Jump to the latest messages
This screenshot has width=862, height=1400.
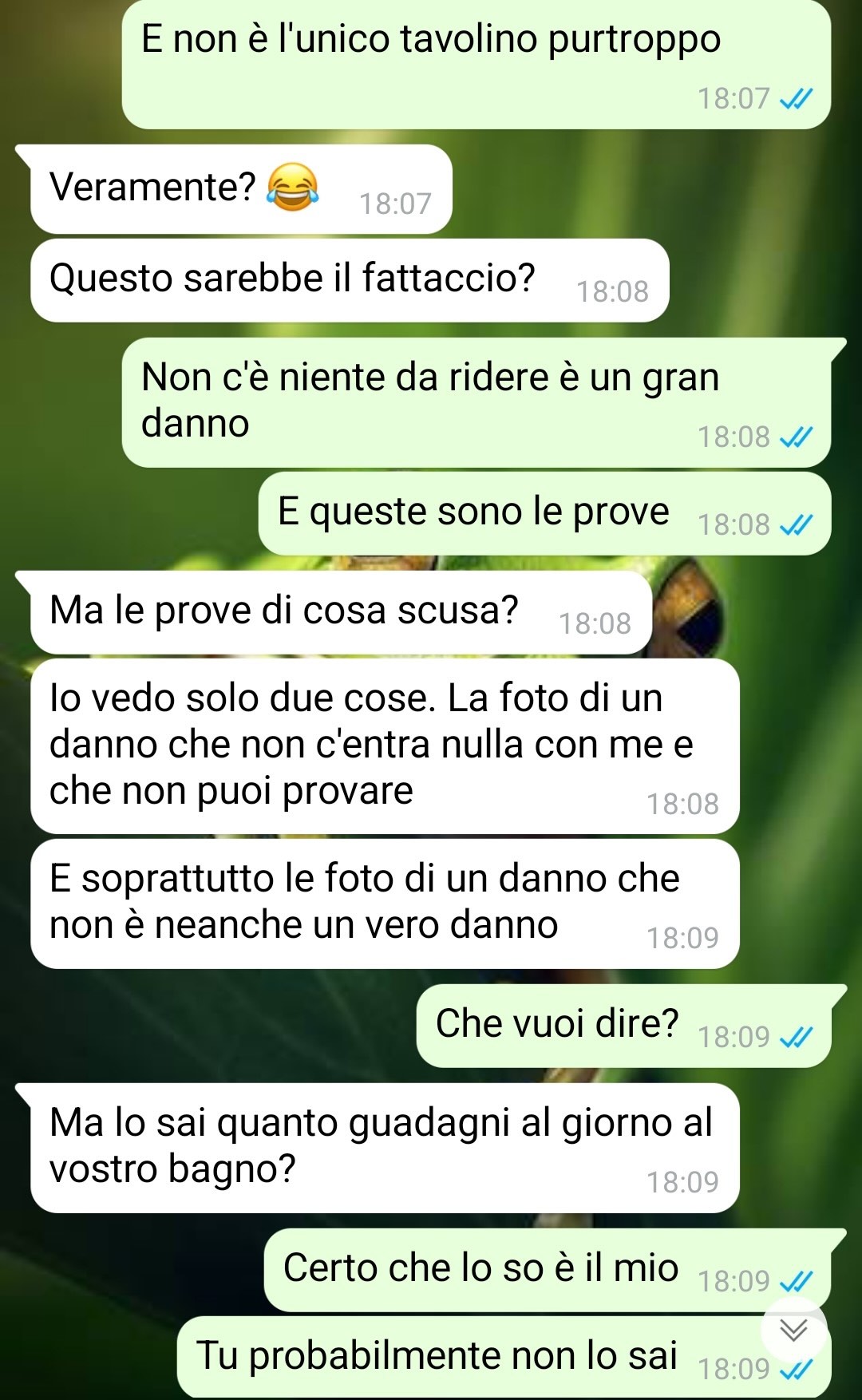(793, 1330)
